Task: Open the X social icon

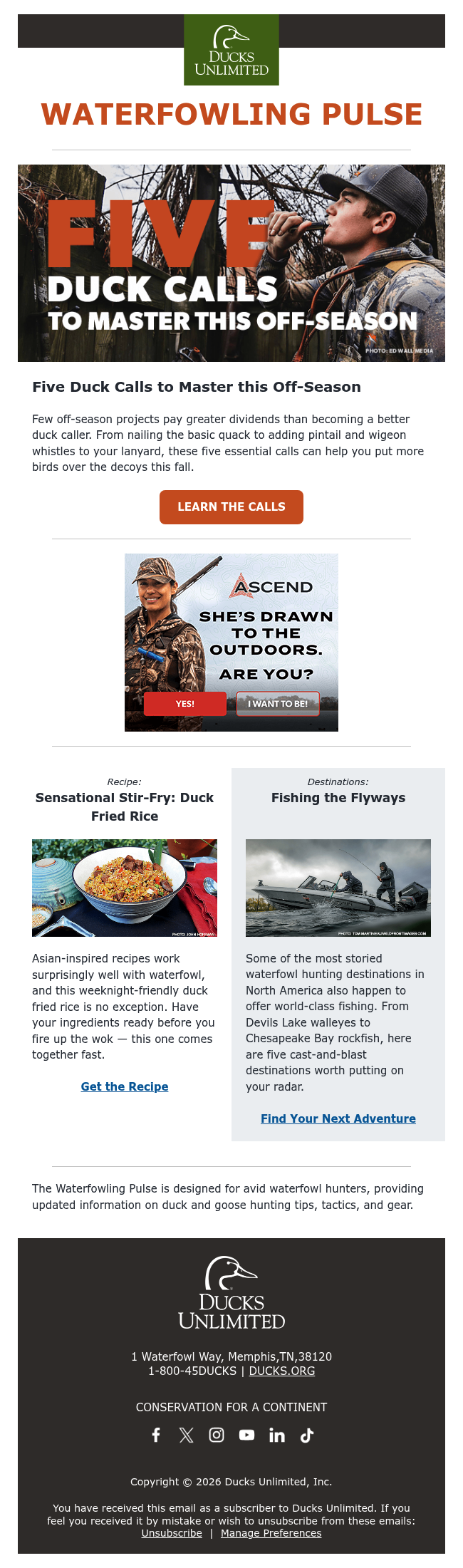Action: click(186, 1435)
